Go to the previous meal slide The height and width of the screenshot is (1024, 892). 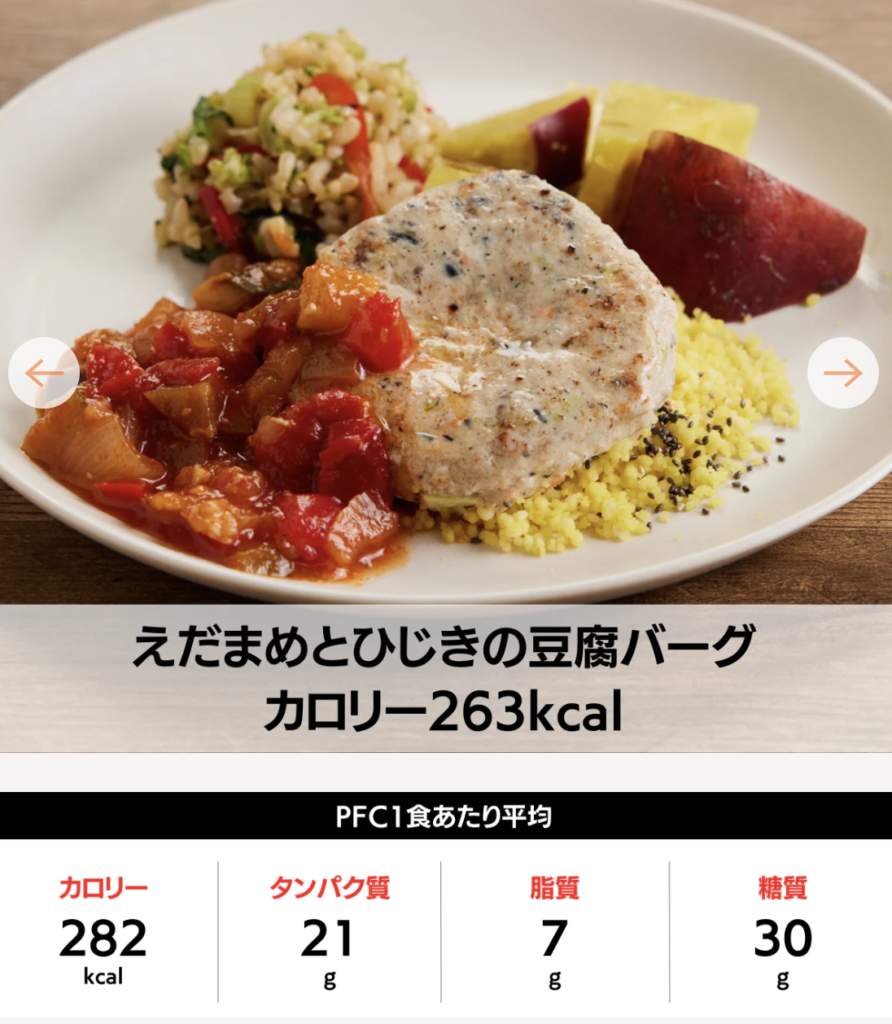coord(43,373)
